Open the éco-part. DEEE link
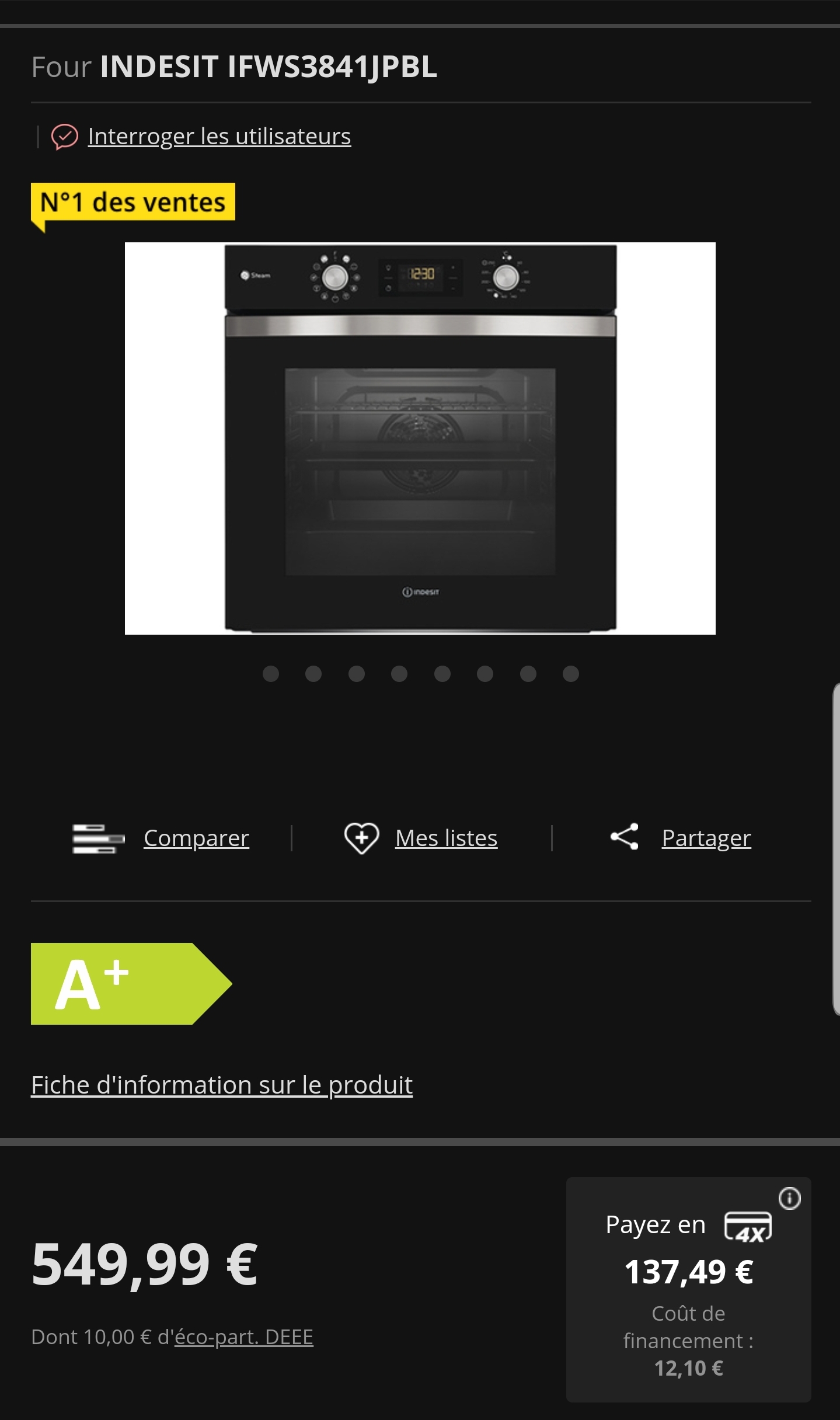 pos(243,1337)
